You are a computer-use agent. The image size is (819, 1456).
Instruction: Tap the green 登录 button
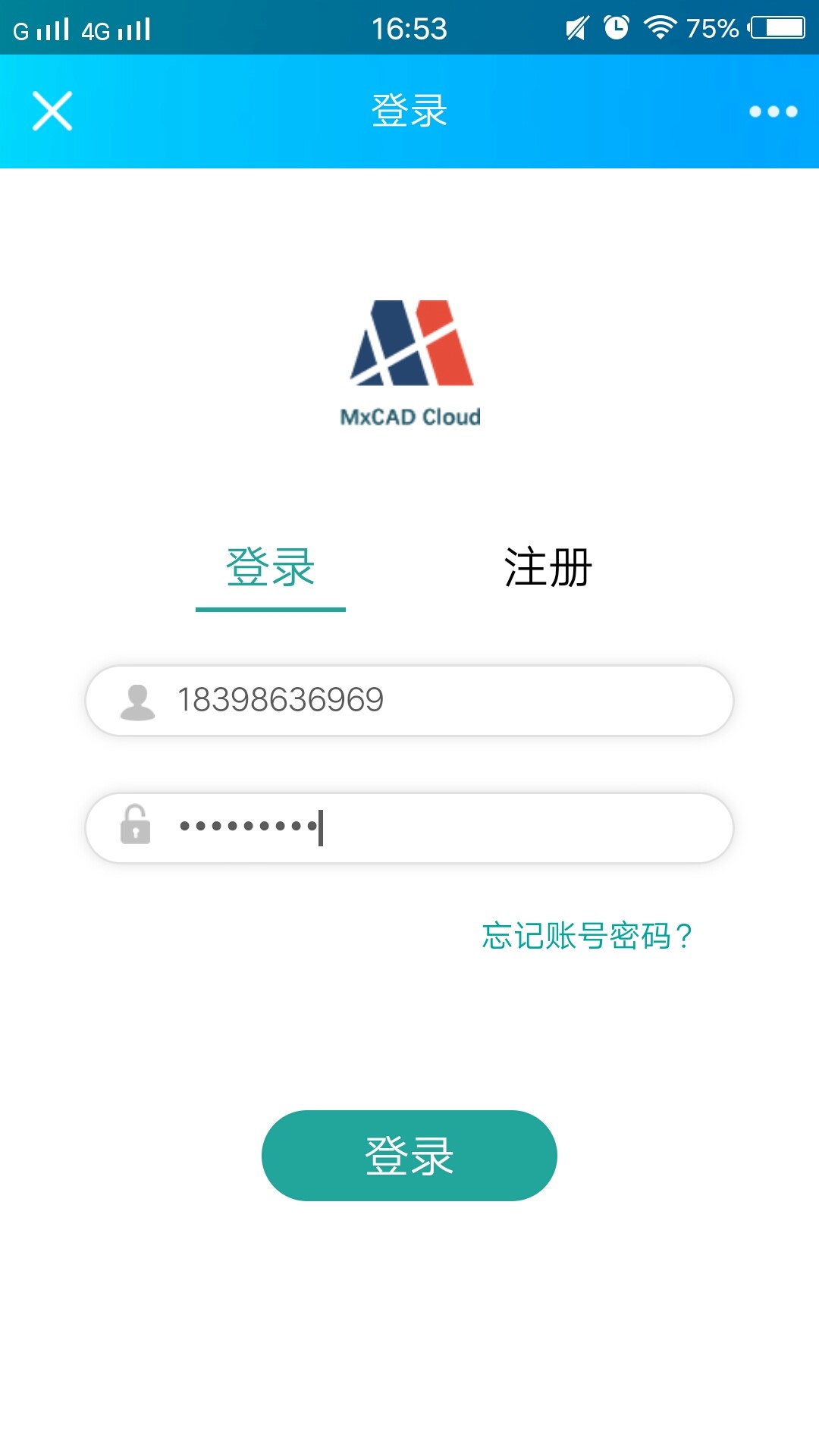(409, 1155)
